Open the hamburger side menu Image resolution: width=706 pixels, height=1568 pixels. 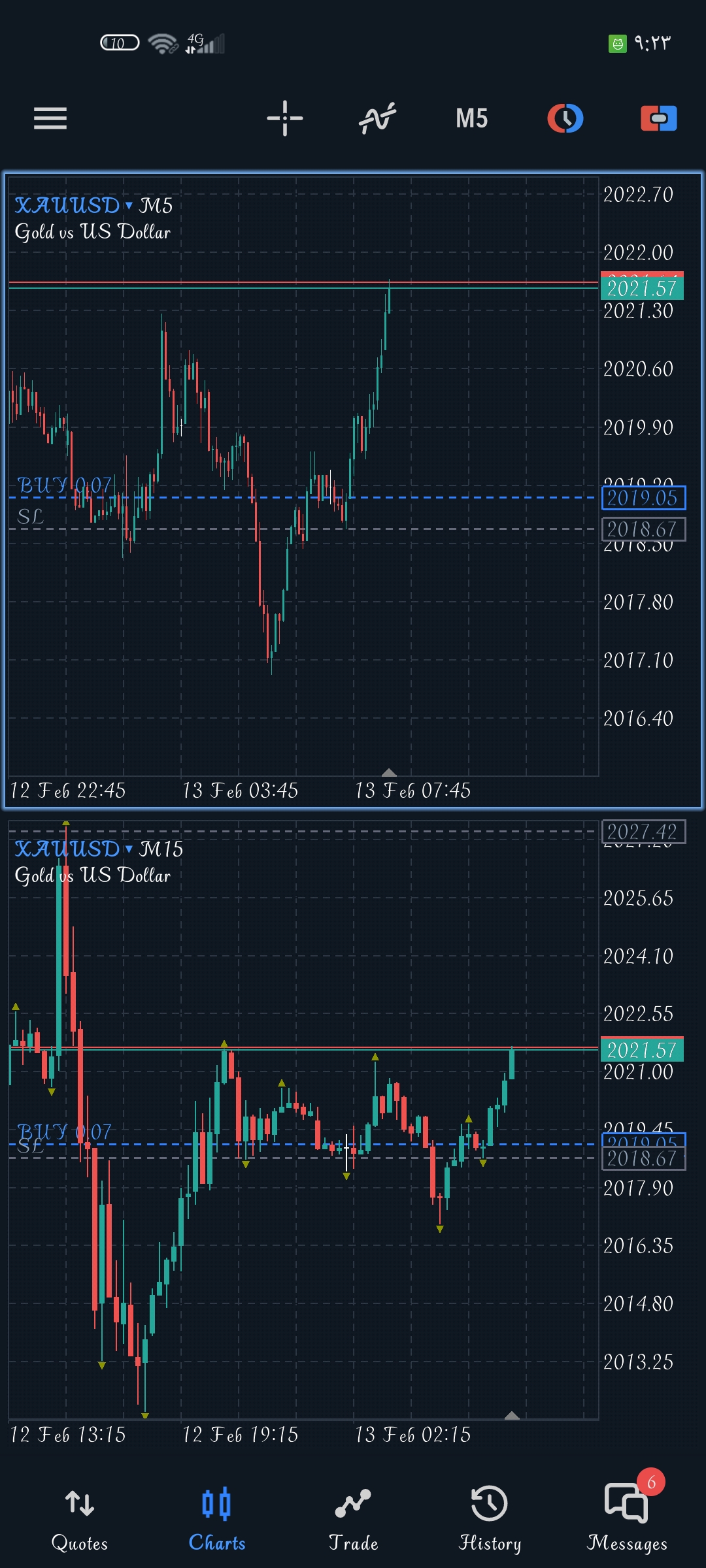point(50,118)
